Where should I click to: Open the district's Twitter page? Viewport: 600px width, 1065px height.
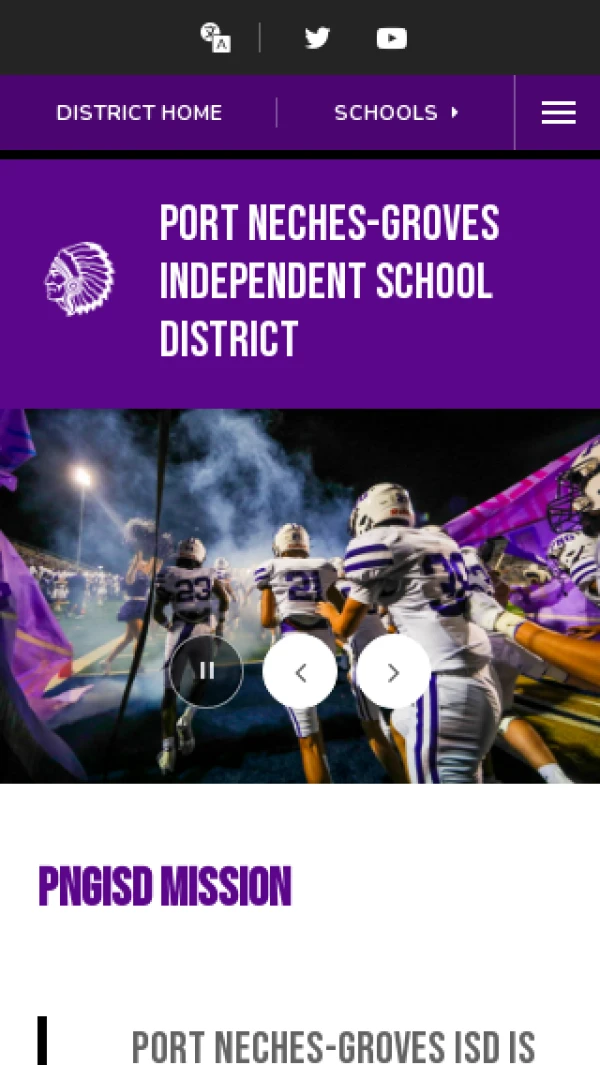click(x=317, y=38)
